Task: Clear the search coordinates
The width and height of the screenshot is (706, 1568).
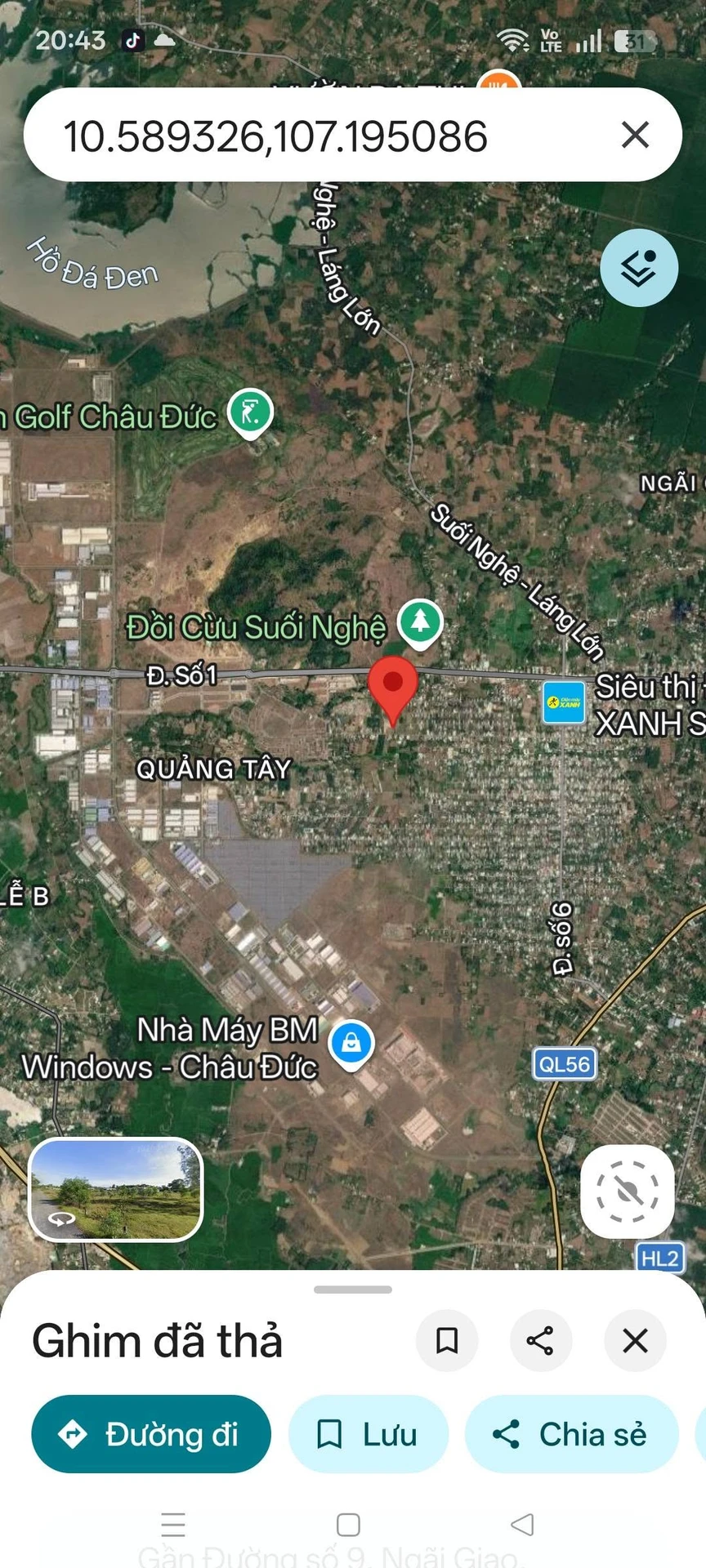Action: pyautogui.click(x=635, y=135)
